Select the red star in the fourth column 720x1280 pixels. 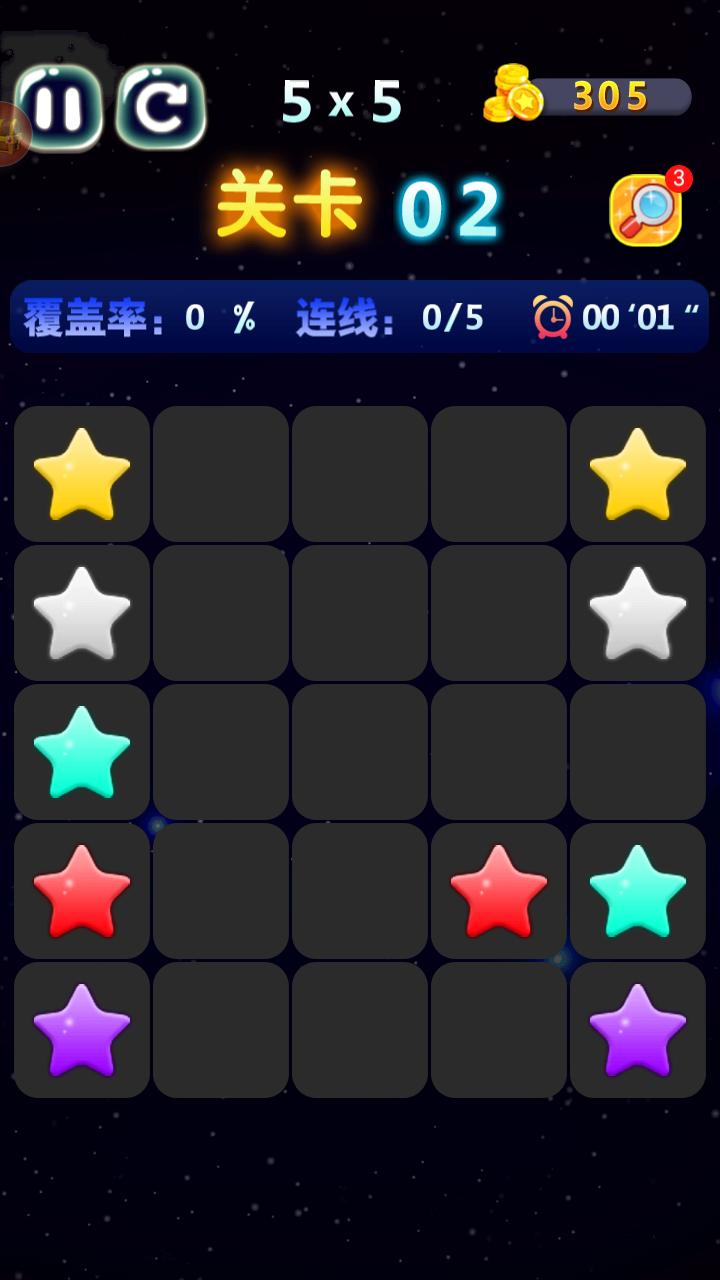tap(499, 891)
